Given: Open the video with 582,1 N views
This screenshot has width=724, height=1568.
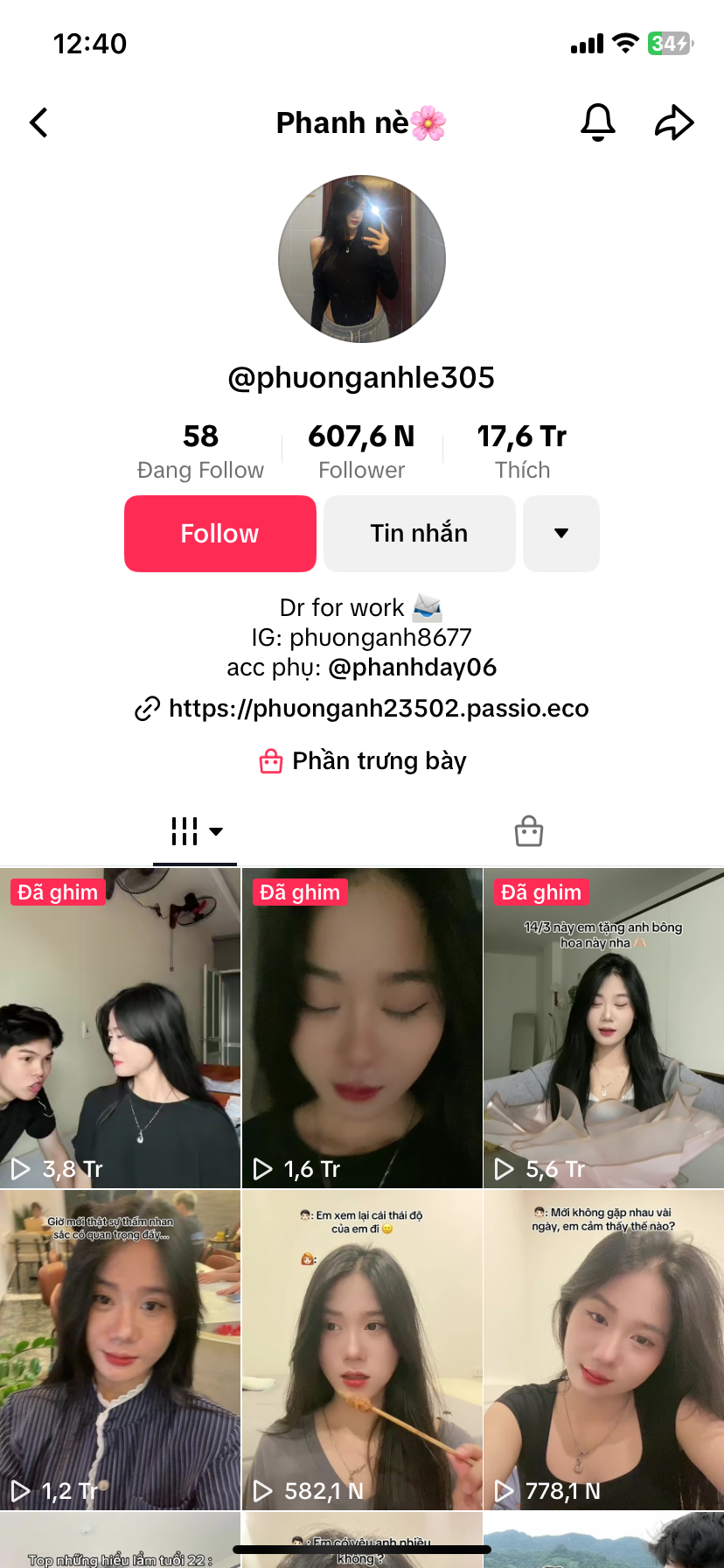Looking at the screenshot, I should (x=362, y=1349).
